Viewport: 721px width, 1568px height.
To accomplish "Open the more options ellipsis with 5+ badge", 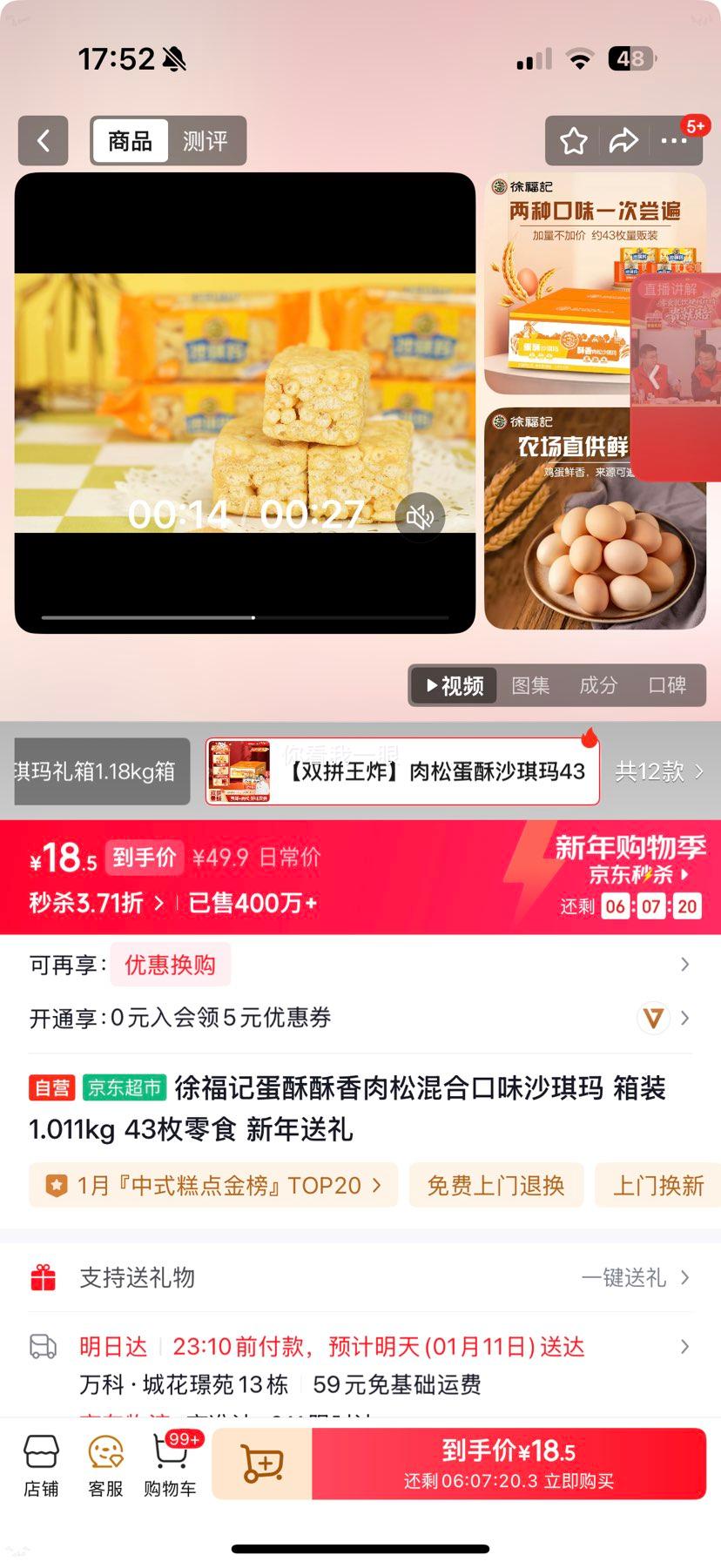I will [675, 140].
